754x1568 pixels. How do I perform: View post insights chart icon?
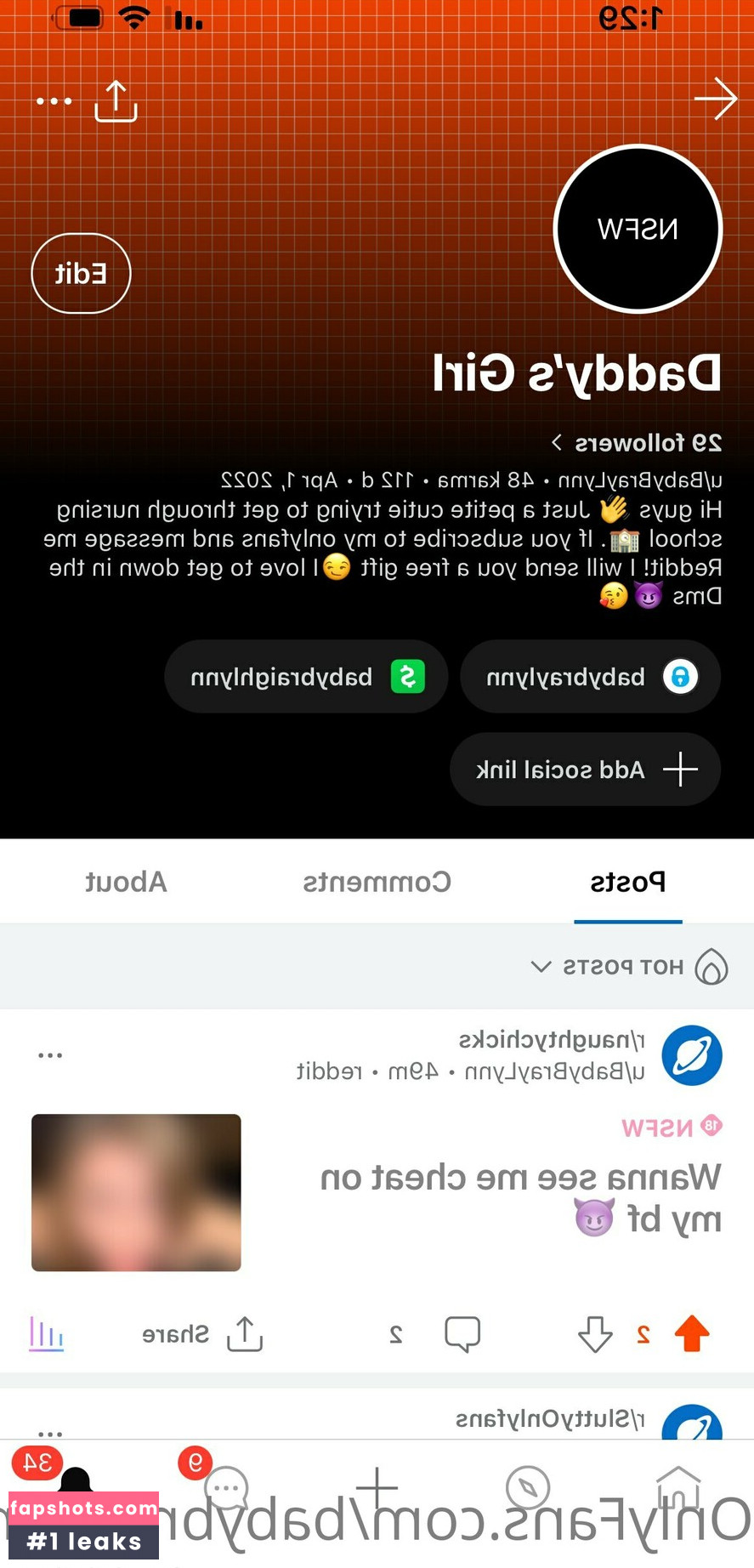[x=47, y=1333]
